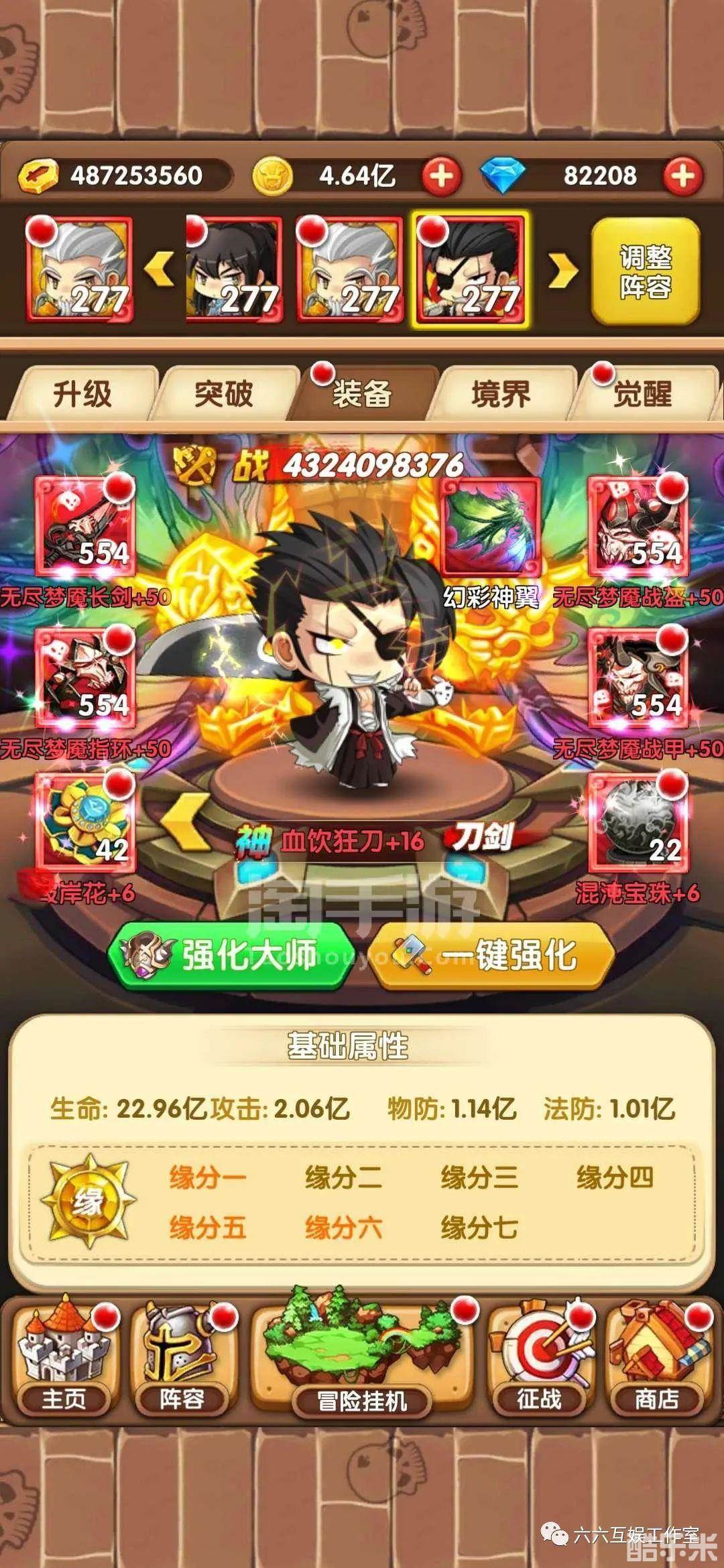Tap the plus button beside 82208 diamonds
Screen dimensions: 724x1568
(x=682, y=176)
